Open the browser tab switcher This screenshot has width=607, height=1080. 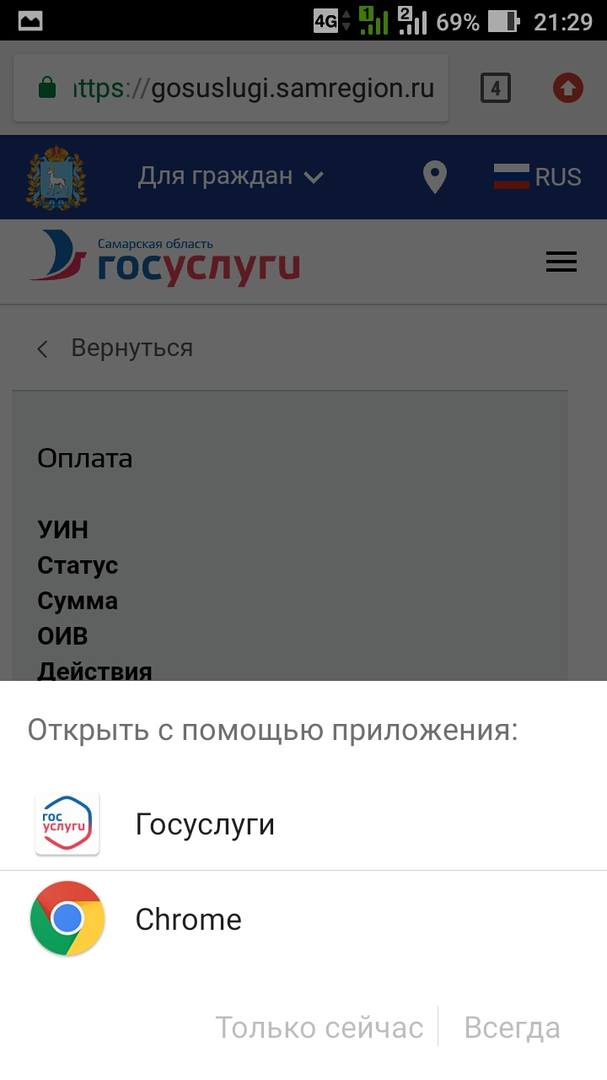pos(495,89)
